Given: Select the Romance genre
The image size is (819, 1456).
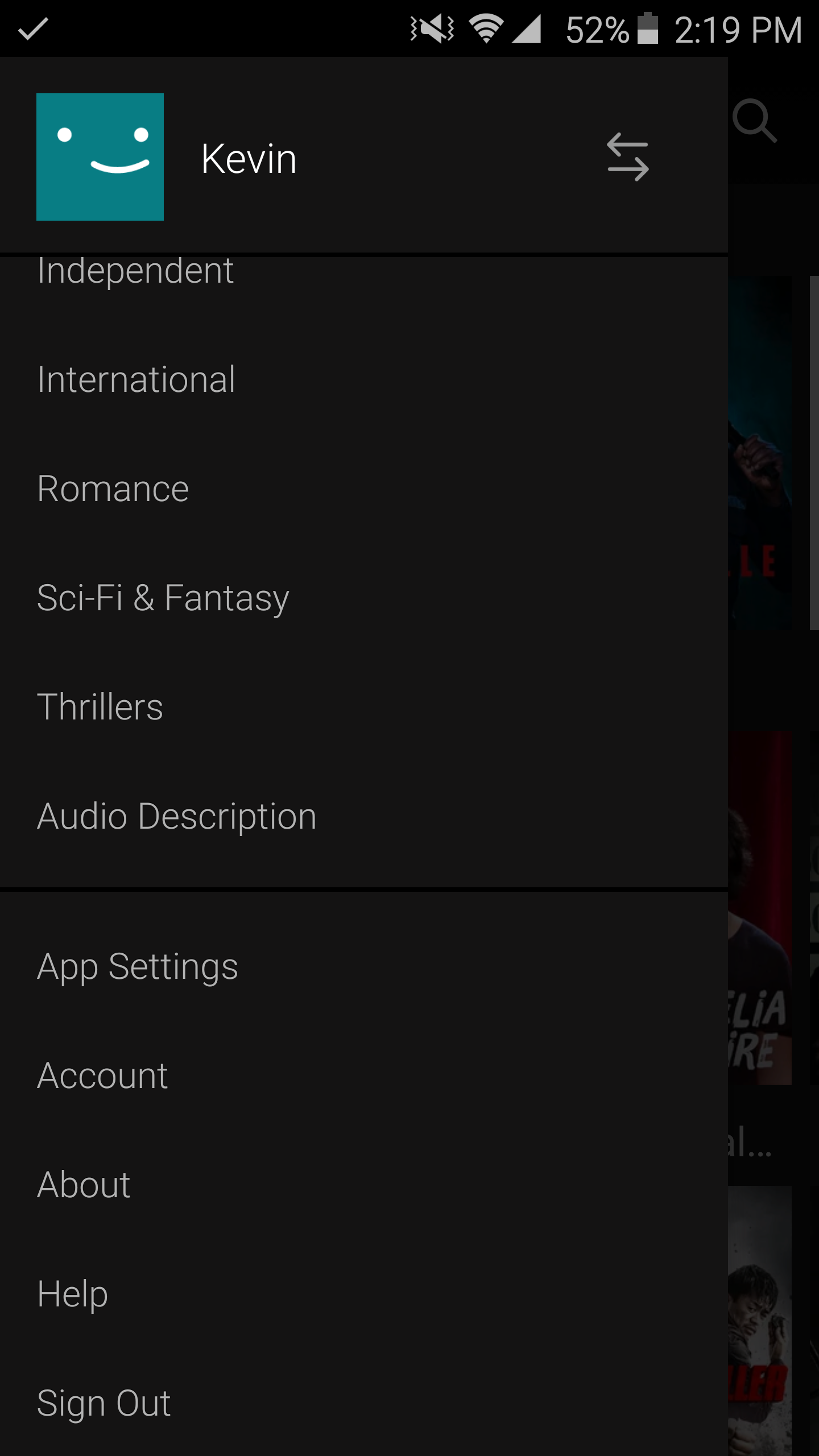Looking at the screenshot, I should 113,489.
